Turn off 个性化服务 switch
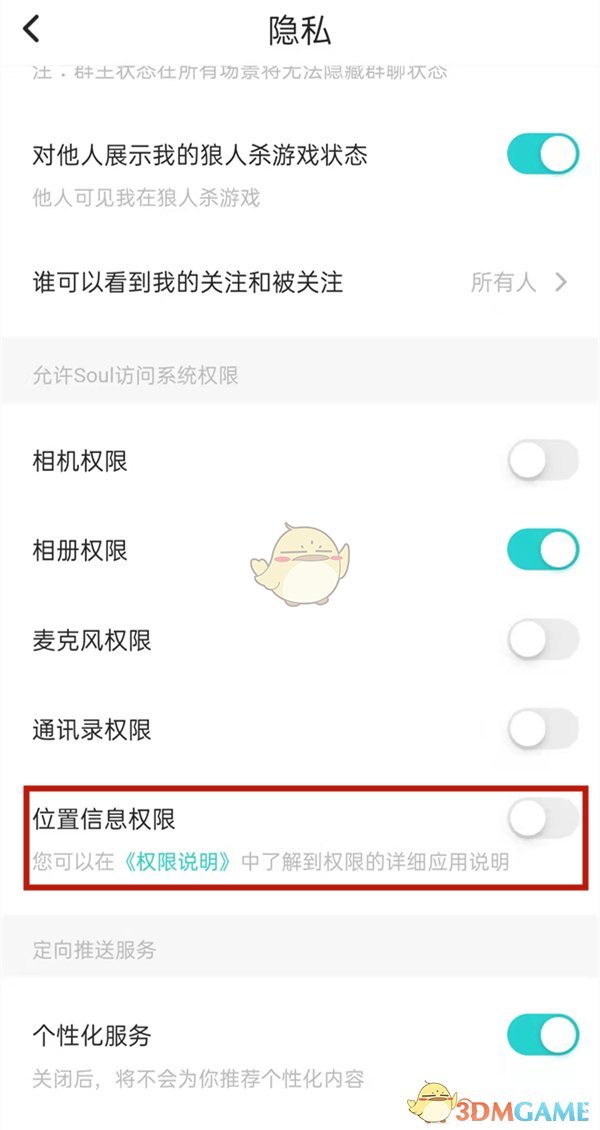 point(543,1034)
